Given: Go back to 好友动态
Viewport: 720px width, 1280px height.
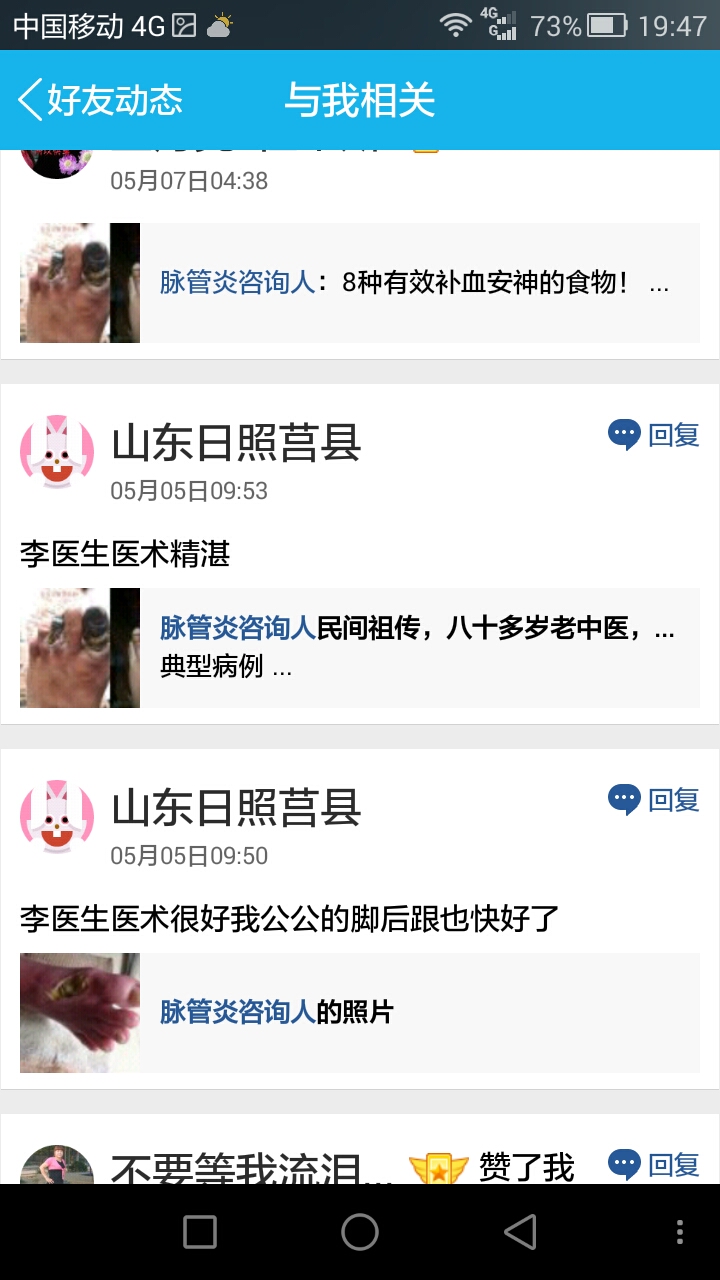Looking at the screenshot, I should coord(100,100).
